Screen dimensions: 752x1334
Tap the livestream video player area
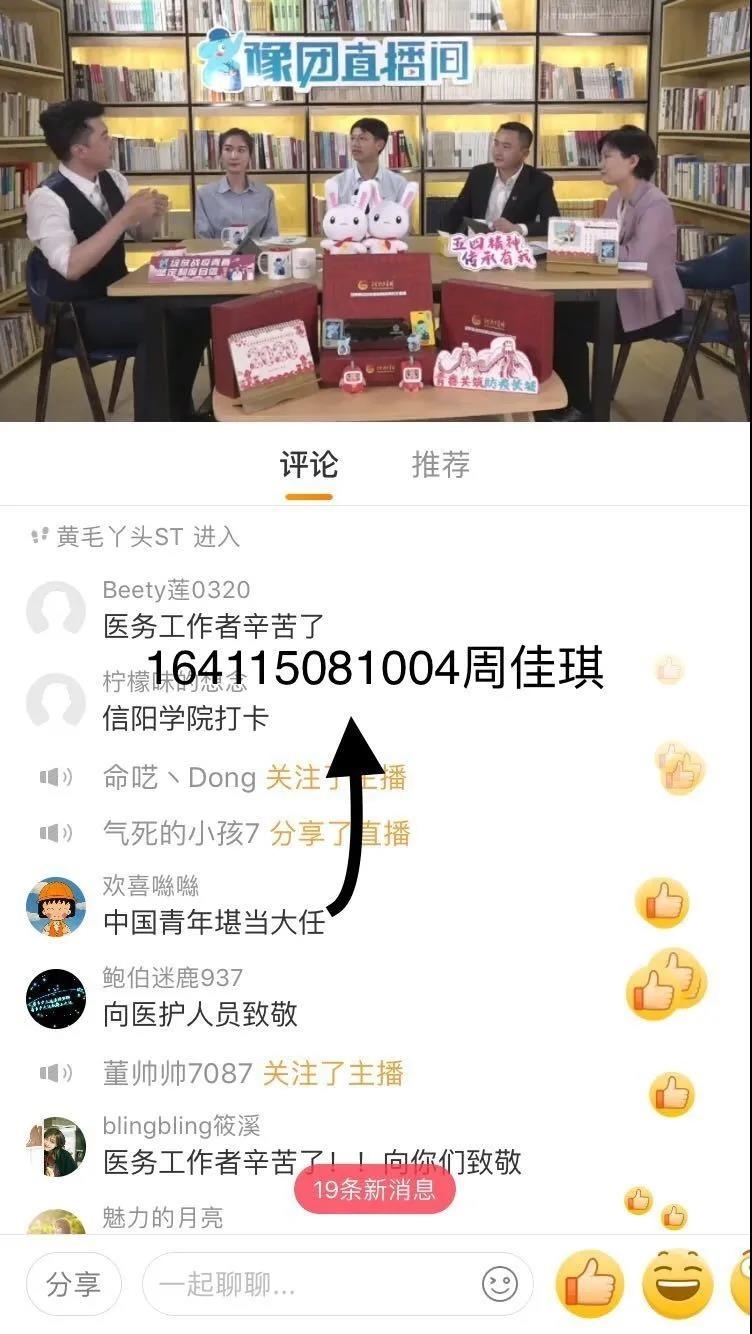[376, 210]
